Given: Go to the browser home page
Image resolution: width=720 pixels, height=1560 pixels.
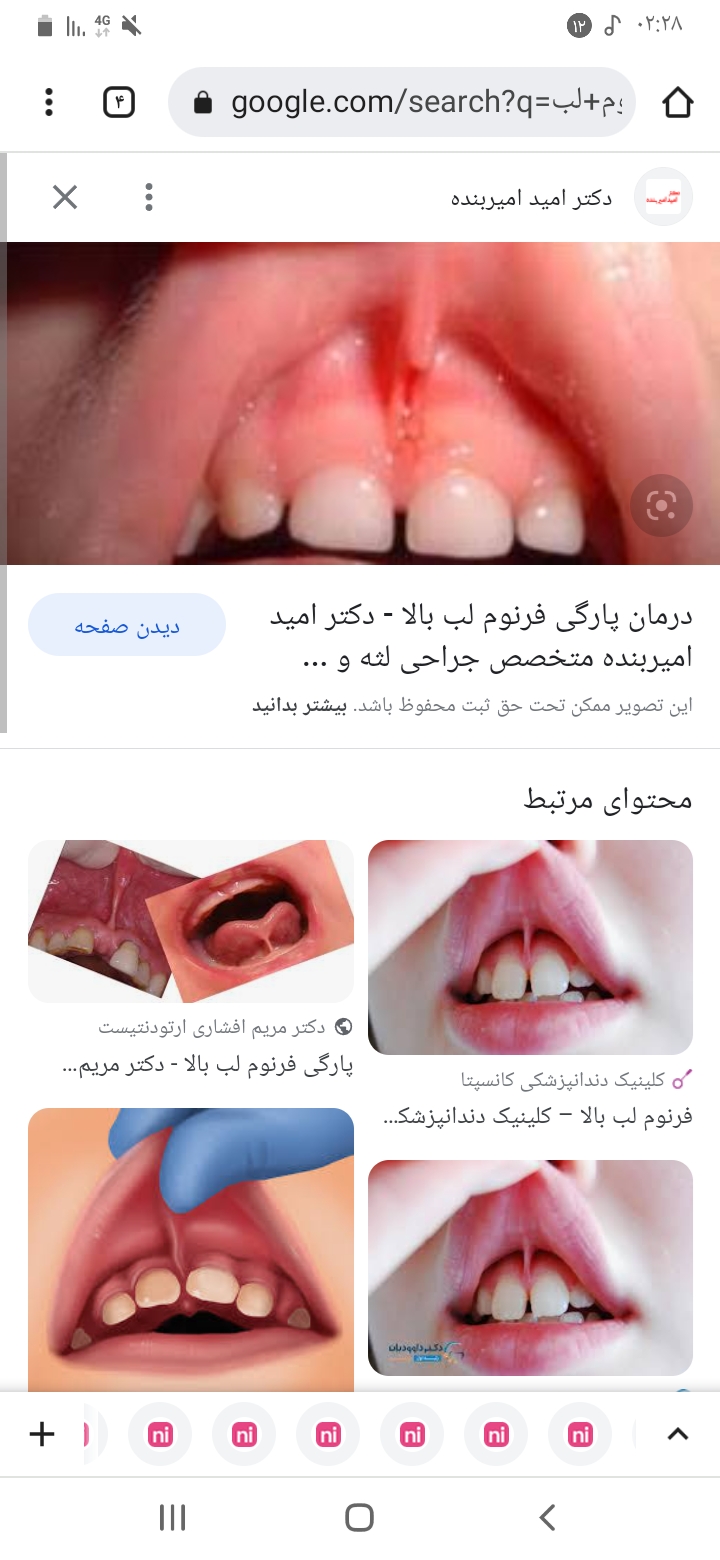Looking at the screenshot, I should coord(677,102).
